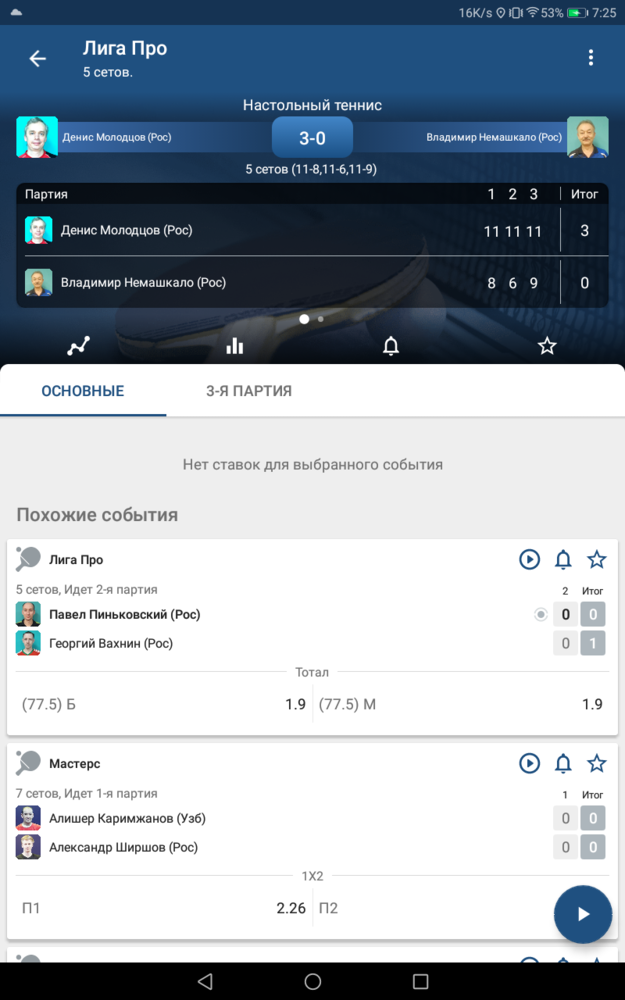Show the bar chart statistics
Image resolution: width=625 pixels, height=1000 pixels.
point(235,346)
